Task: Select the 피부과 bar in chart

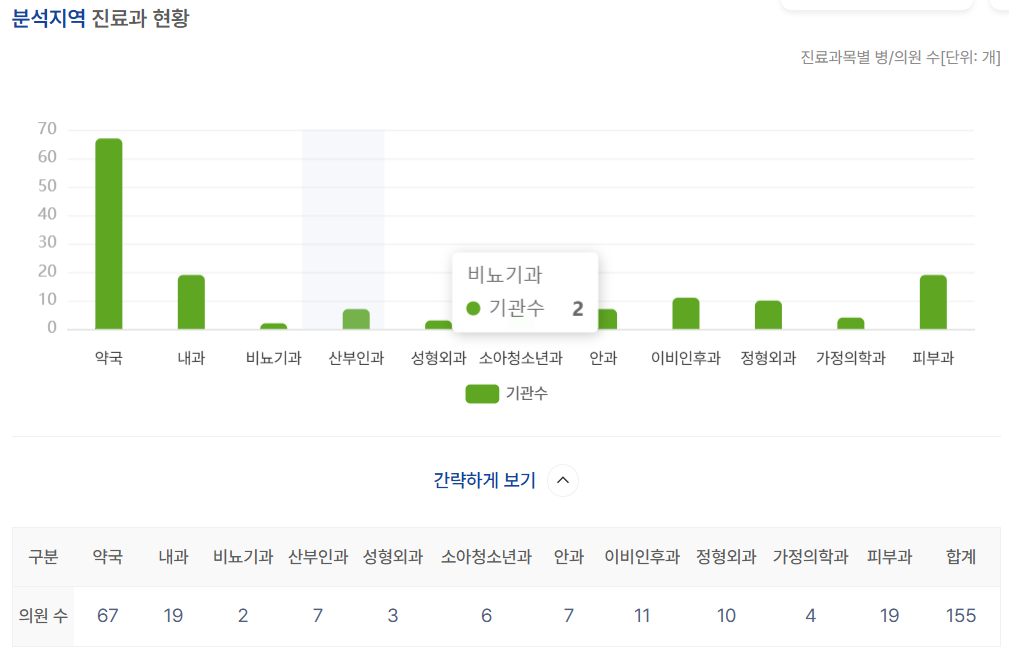Action: tap(933, 303)
